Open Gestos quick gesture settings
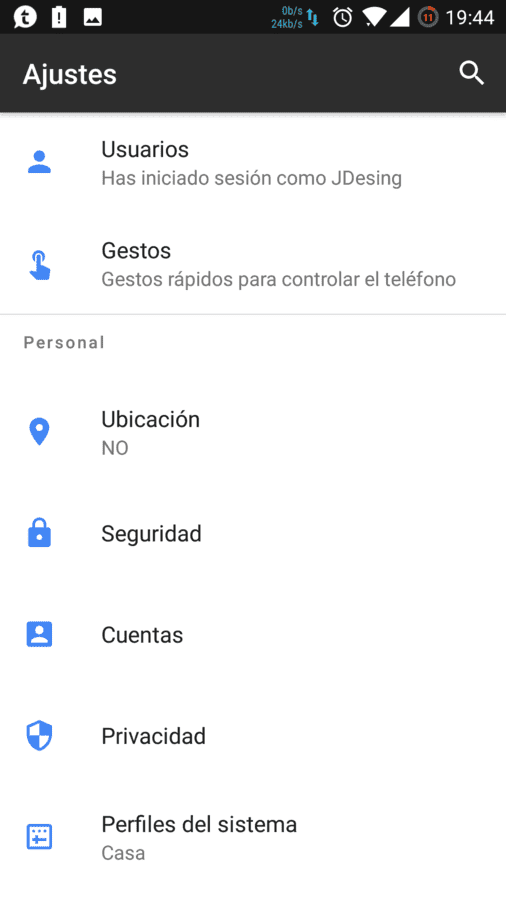The height and width of the screenshot is (900, 506). (253, 264)
